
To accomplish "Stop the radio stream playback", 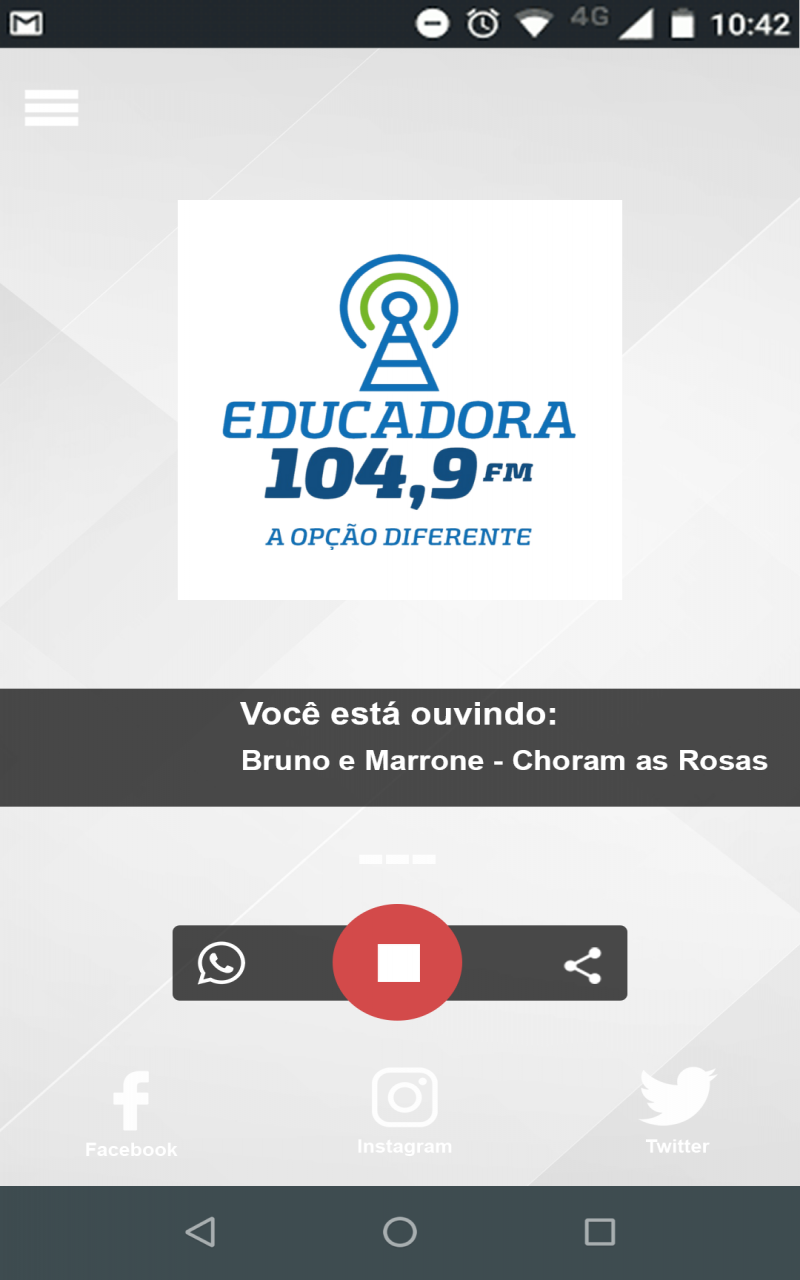I will point(397,962).
